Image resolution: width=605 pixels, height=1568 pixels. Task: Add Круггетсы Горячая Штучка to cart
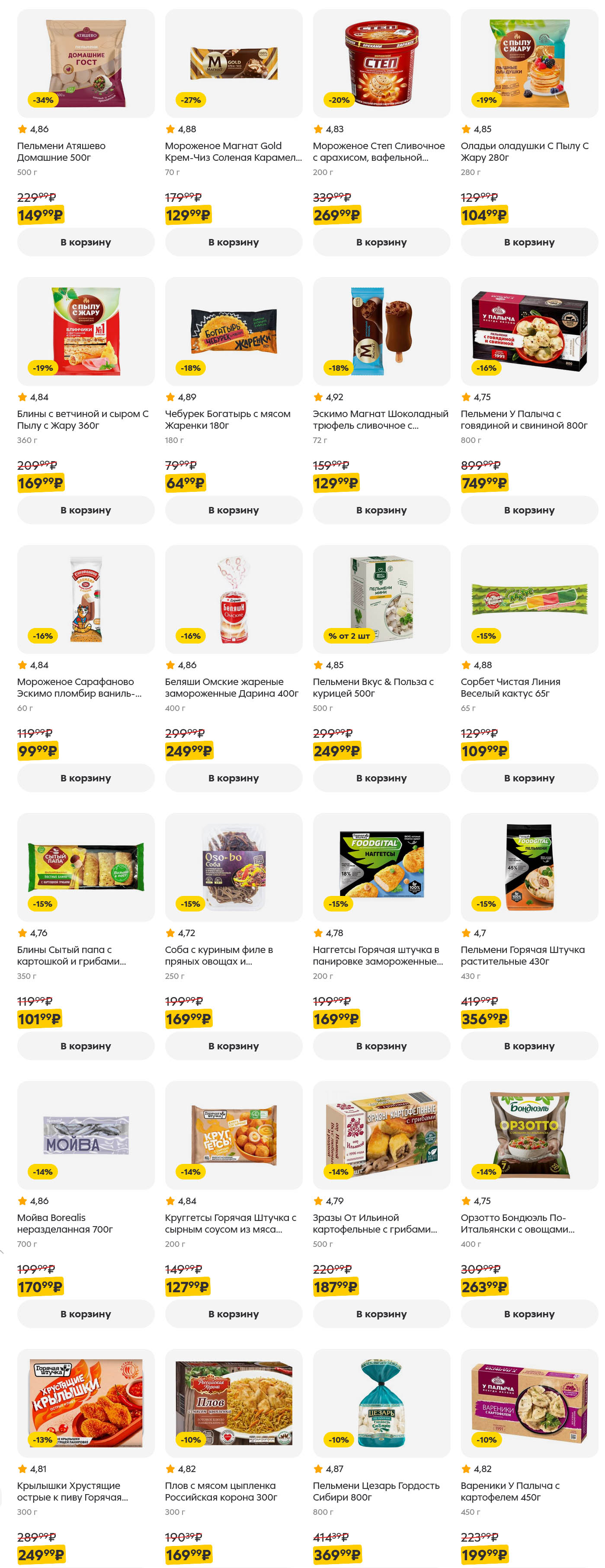(x=234, y=1313)
